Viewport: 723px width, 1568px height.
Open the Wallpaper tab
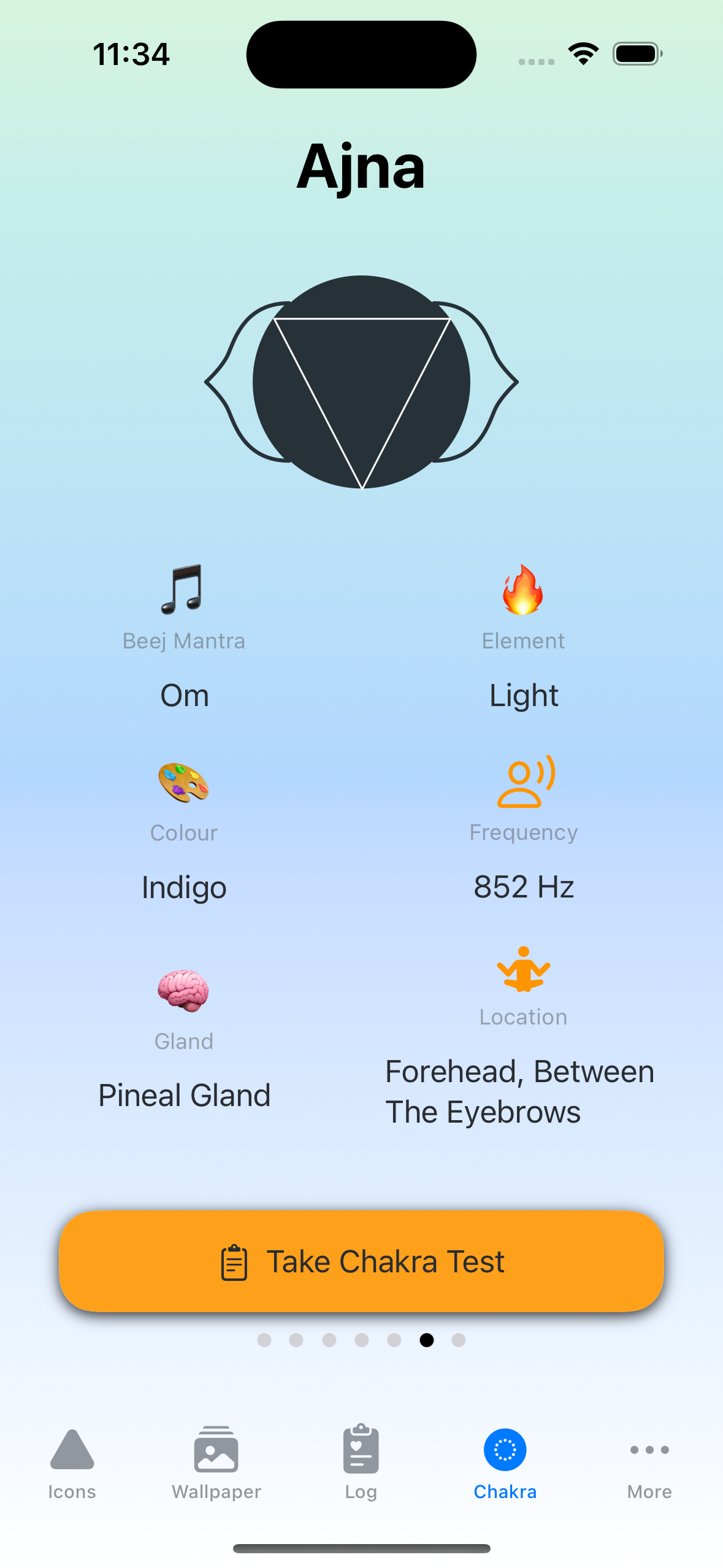pyautogui.click(x=216, y=1463)
